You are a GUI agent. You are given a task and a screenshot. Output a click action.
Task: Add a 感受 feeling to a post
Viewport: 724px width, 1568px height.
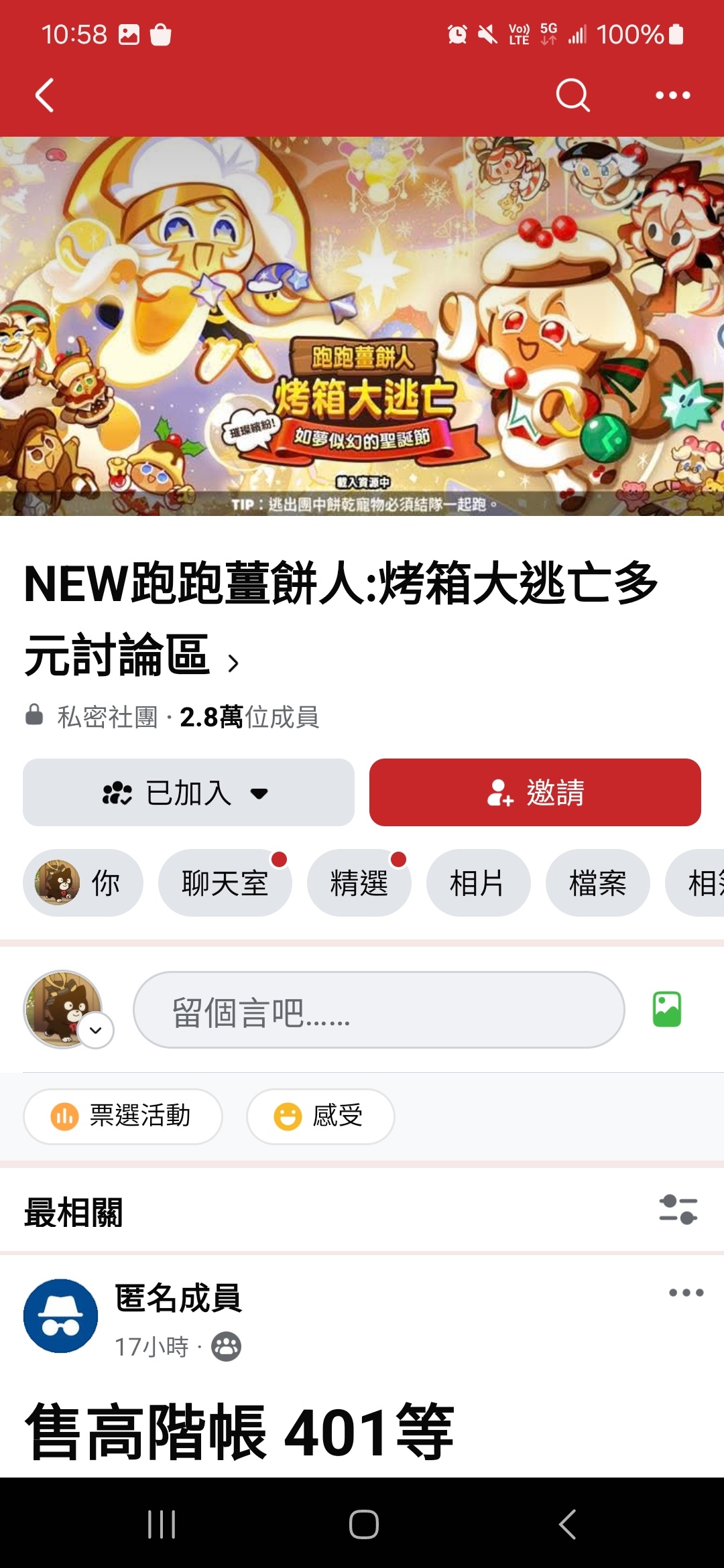[x=320, y=1116]
